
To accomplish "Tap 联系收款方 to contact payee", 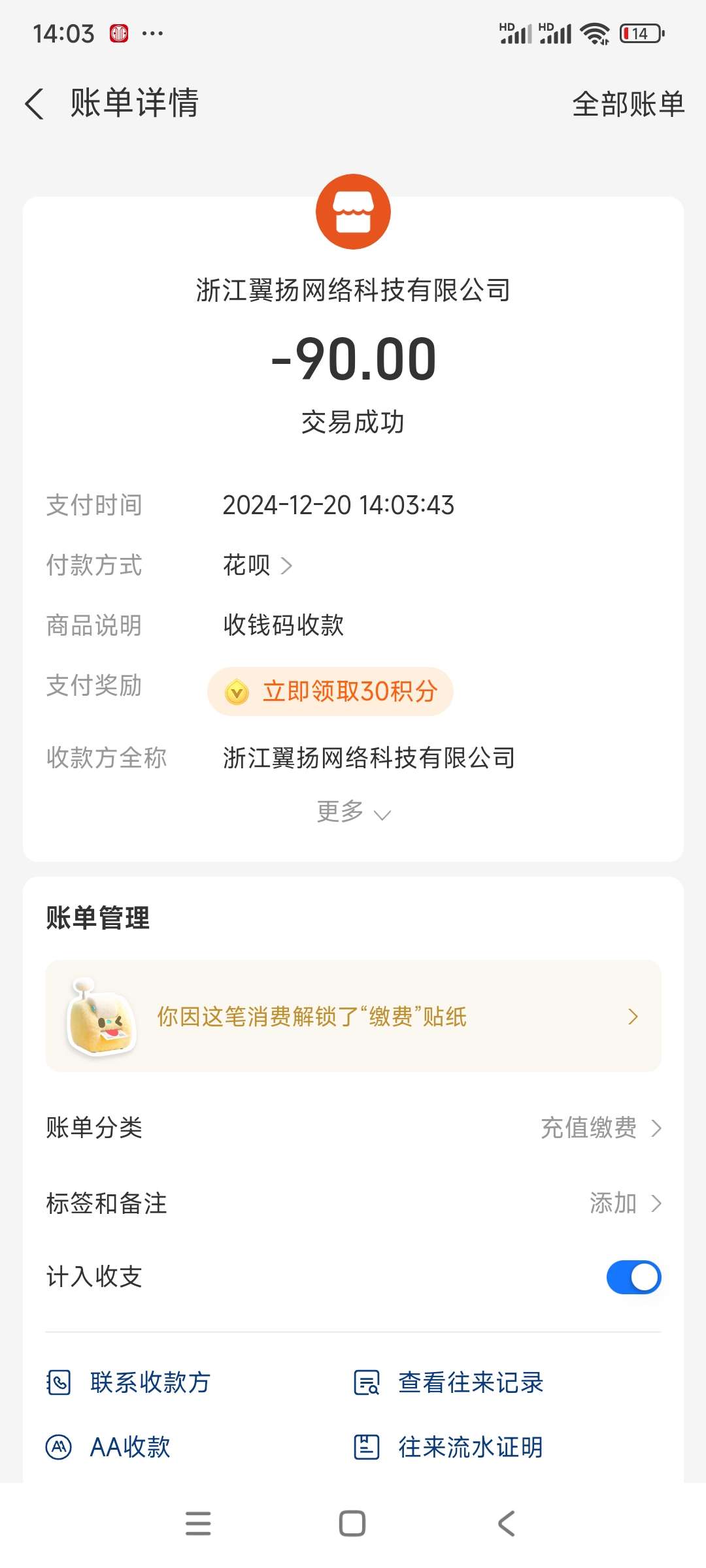I will (129, 1382).
